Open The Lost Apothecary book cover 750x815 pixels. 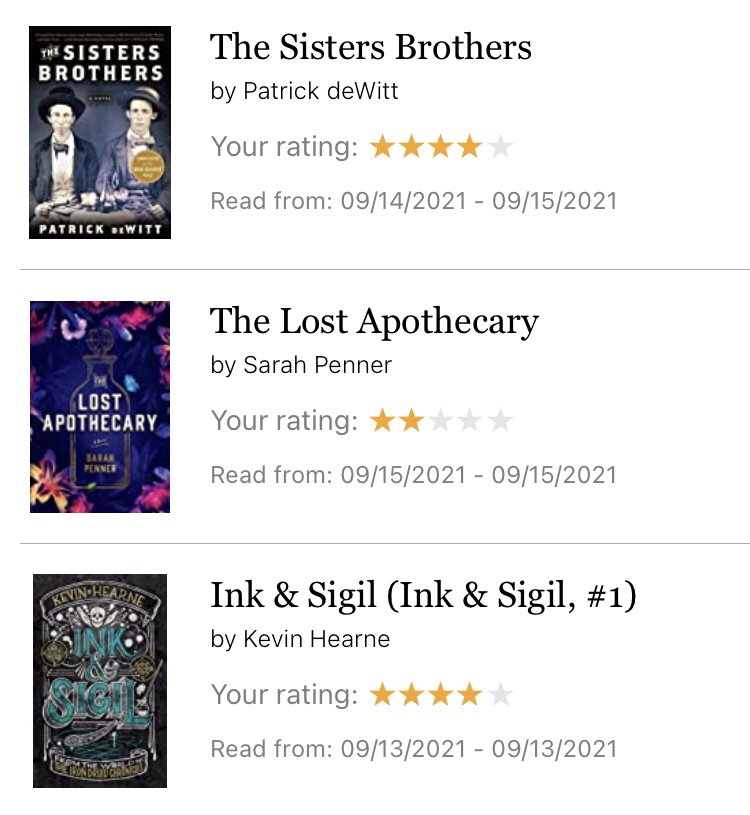tap(100, 407)
